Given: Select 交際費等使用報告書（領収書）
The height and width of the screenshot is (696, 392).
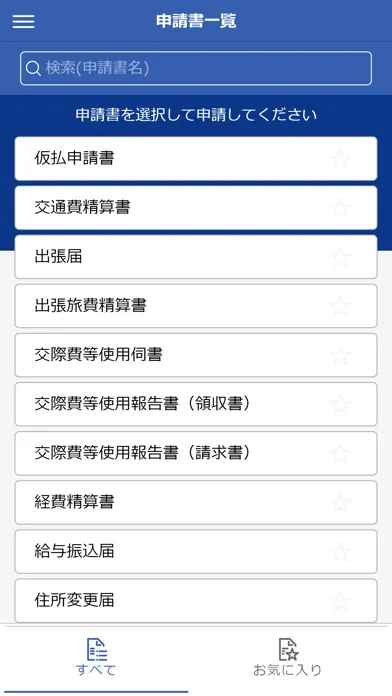Looking at the screenshot, I should coord(196,404).
